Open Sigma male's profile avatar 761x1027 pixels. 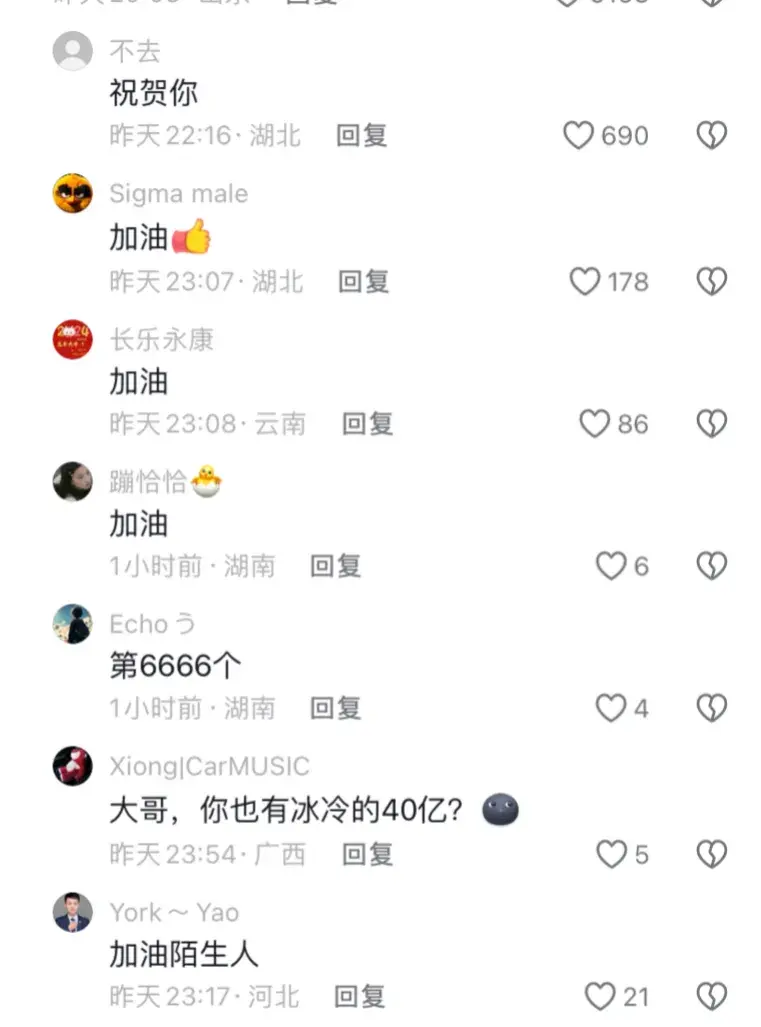pos(72,193)
